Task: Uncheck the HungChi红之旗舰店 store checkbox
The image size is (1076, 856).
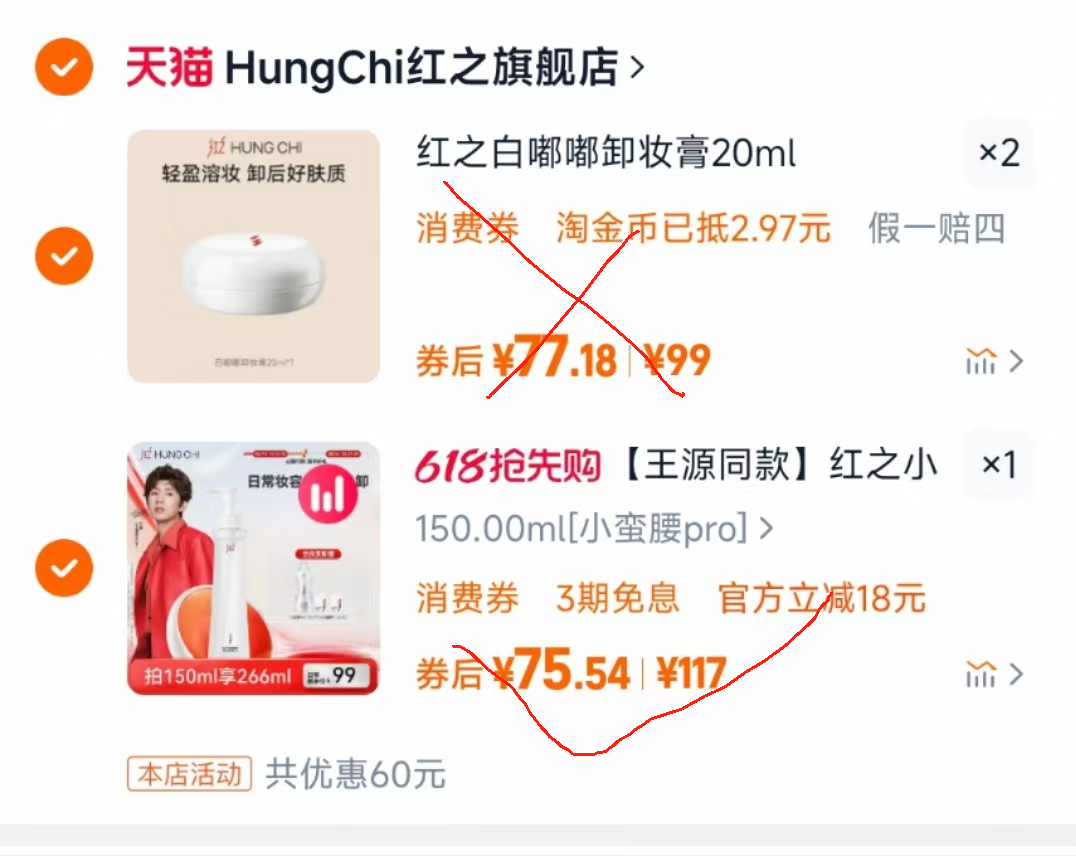Action: [x=64, y=67]
